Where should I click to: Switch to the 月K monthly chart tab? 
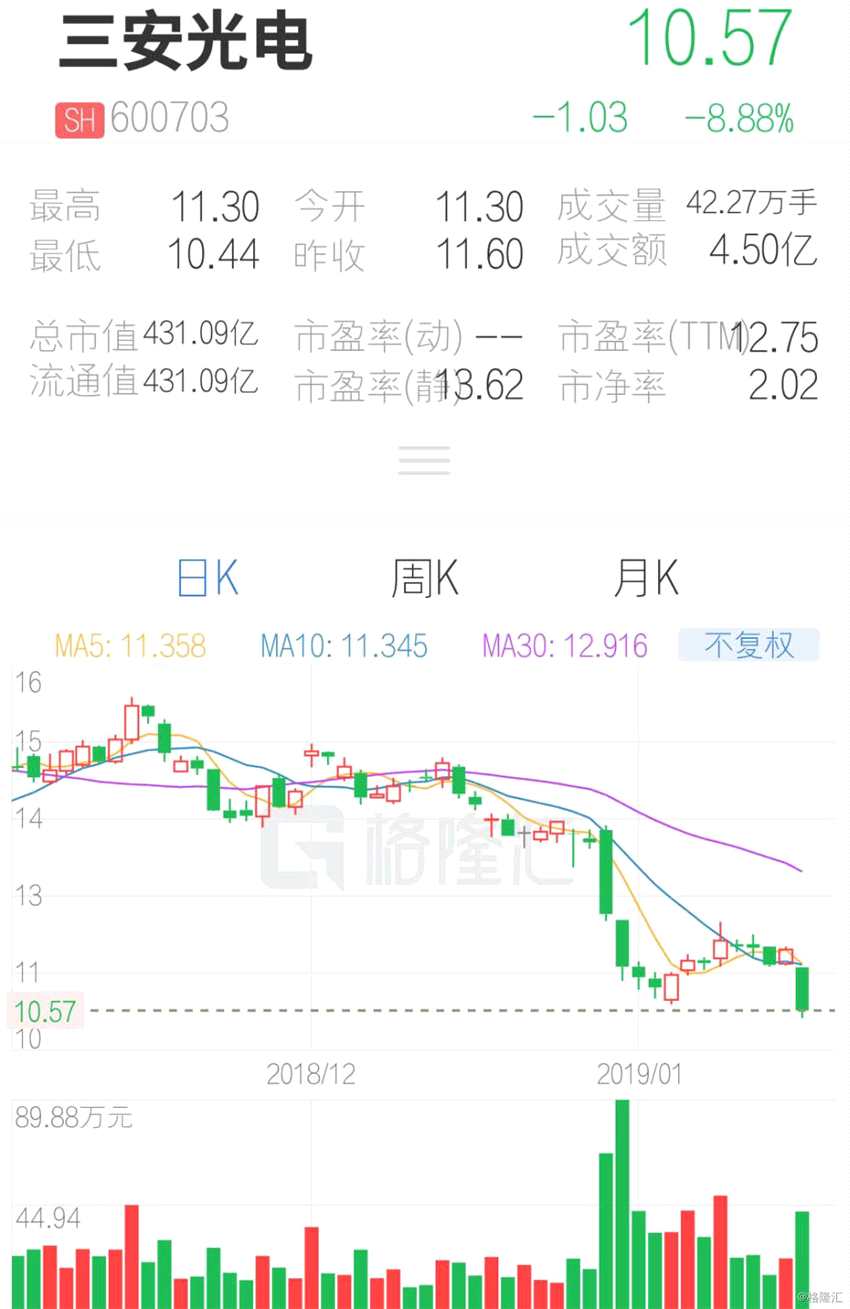pos(646,577)
